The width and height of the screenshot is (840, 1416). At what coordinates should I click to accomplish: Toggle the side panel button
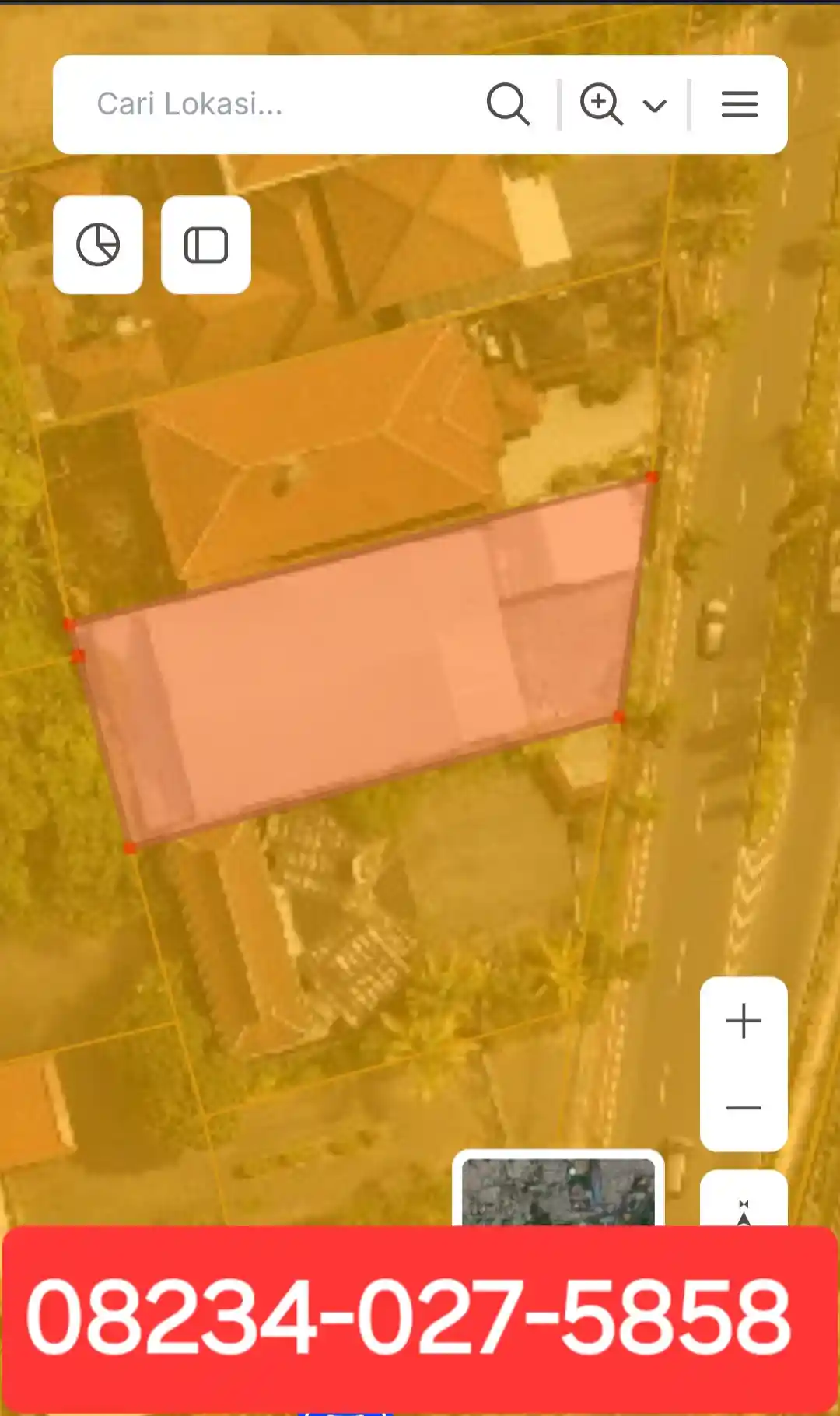pos(206,245)
